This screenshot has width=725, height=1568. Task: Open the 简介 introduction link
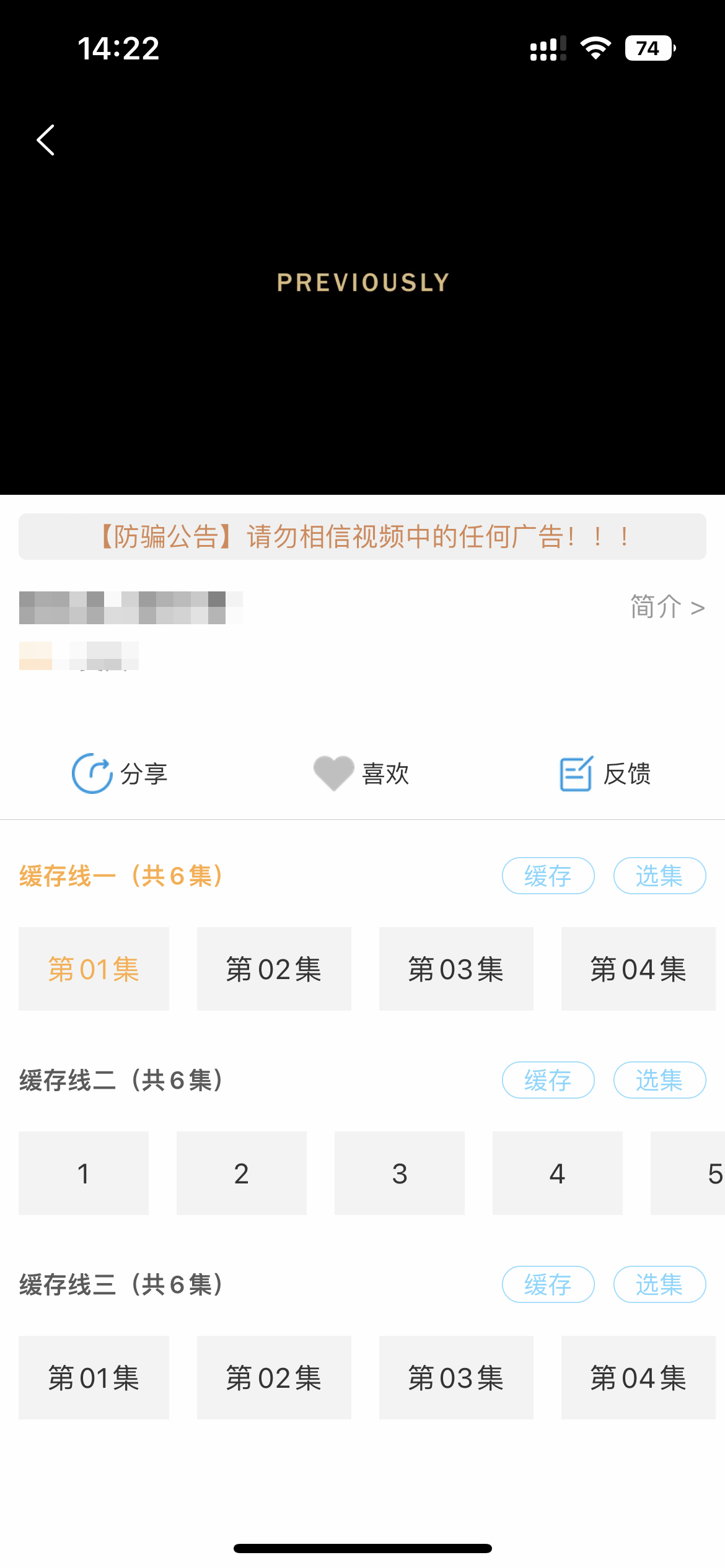point(667,607)
